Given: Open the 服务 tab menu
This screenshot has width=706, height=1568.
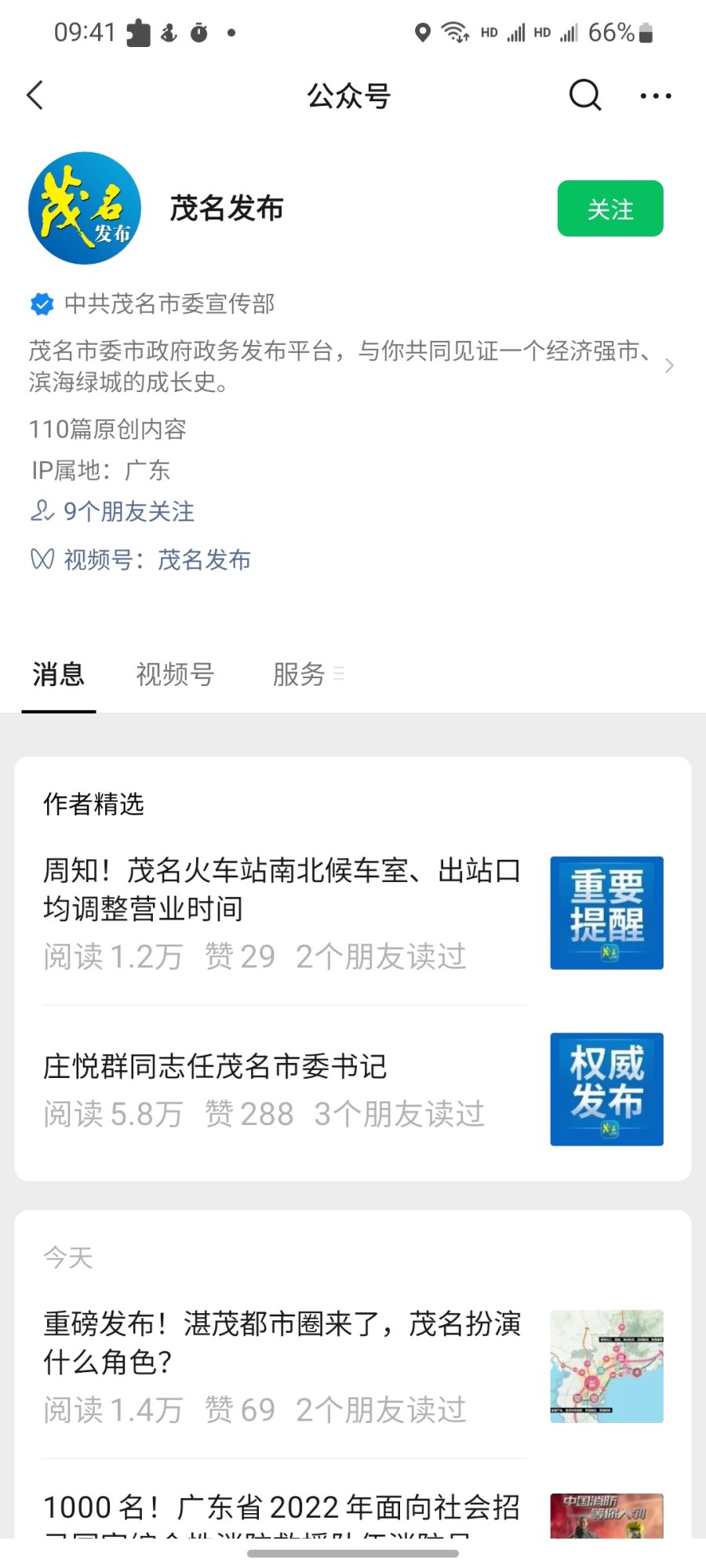Looking at the screenshot, I should (x=308, y=674).
